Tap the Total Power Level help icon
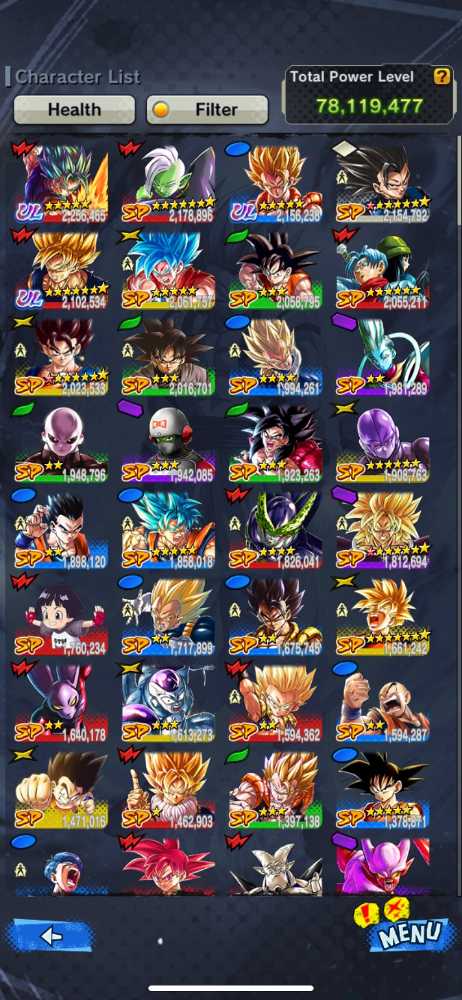The image size is (462, 1000). coord(442,77)
